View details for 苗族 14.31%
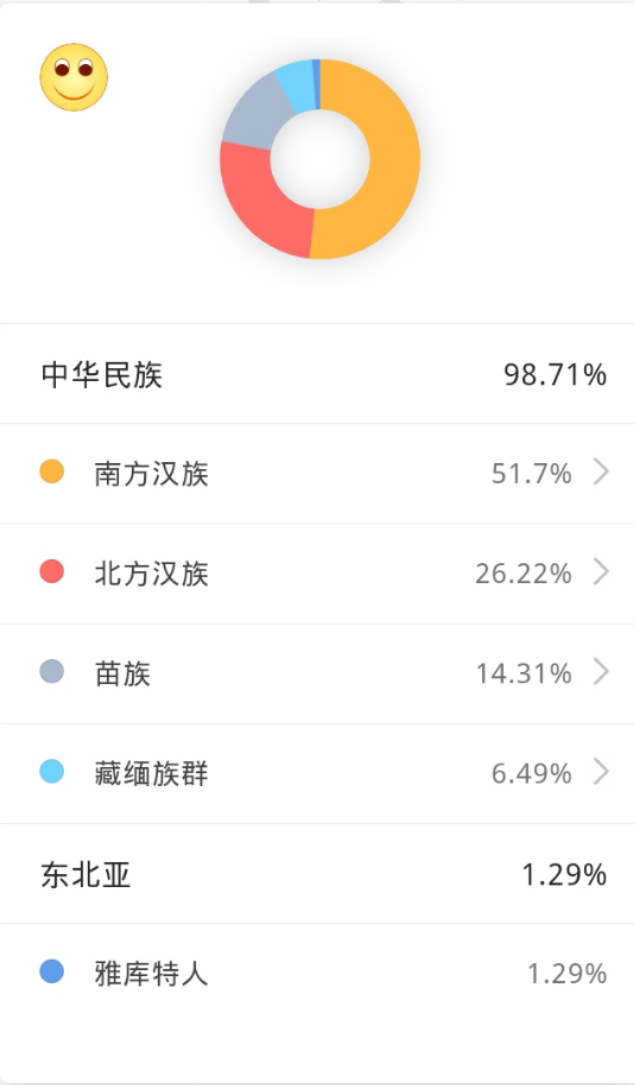 pyautogui.click(x=318, y=673)
